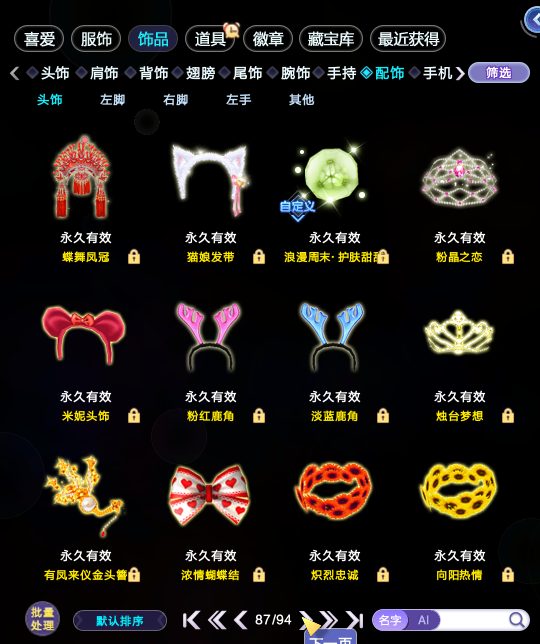This screenshot has width=540, height=644.
Task: Open the 道具 tab
Action: 210,39
